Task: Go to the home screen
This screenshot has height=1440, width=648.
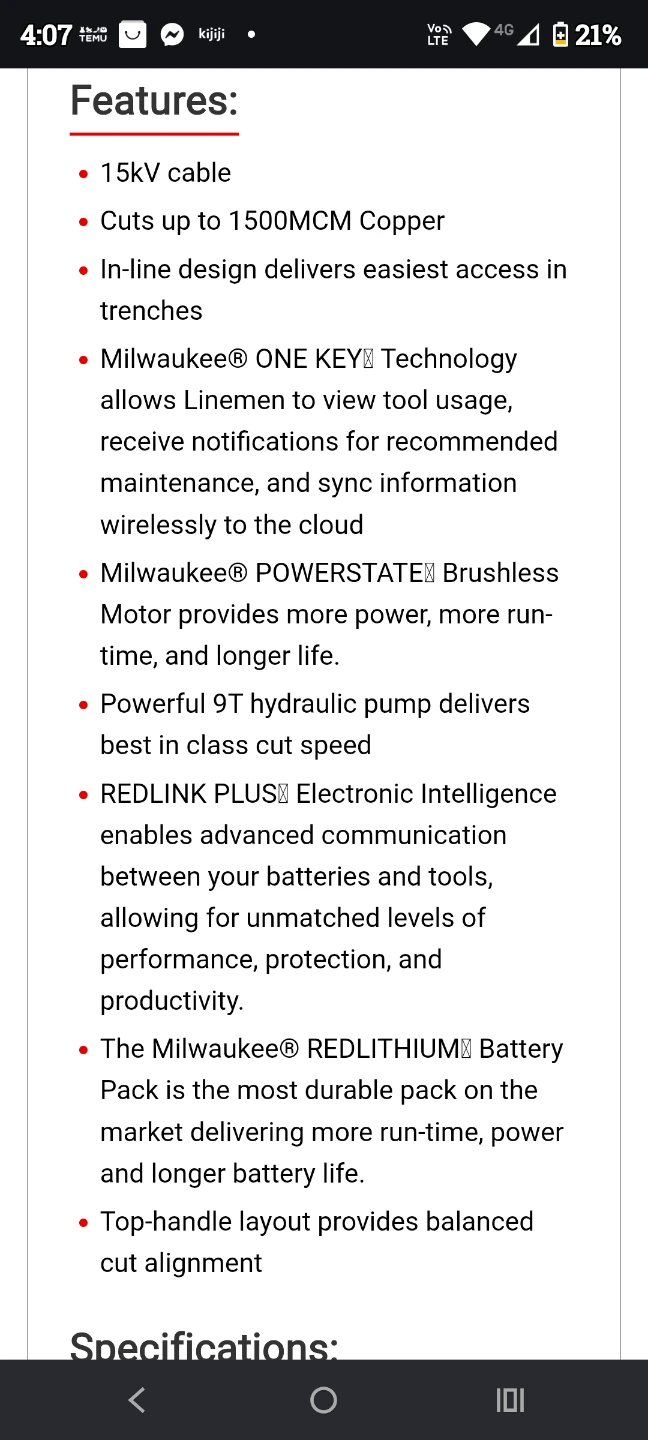Action: click(x=324, y=1400)
